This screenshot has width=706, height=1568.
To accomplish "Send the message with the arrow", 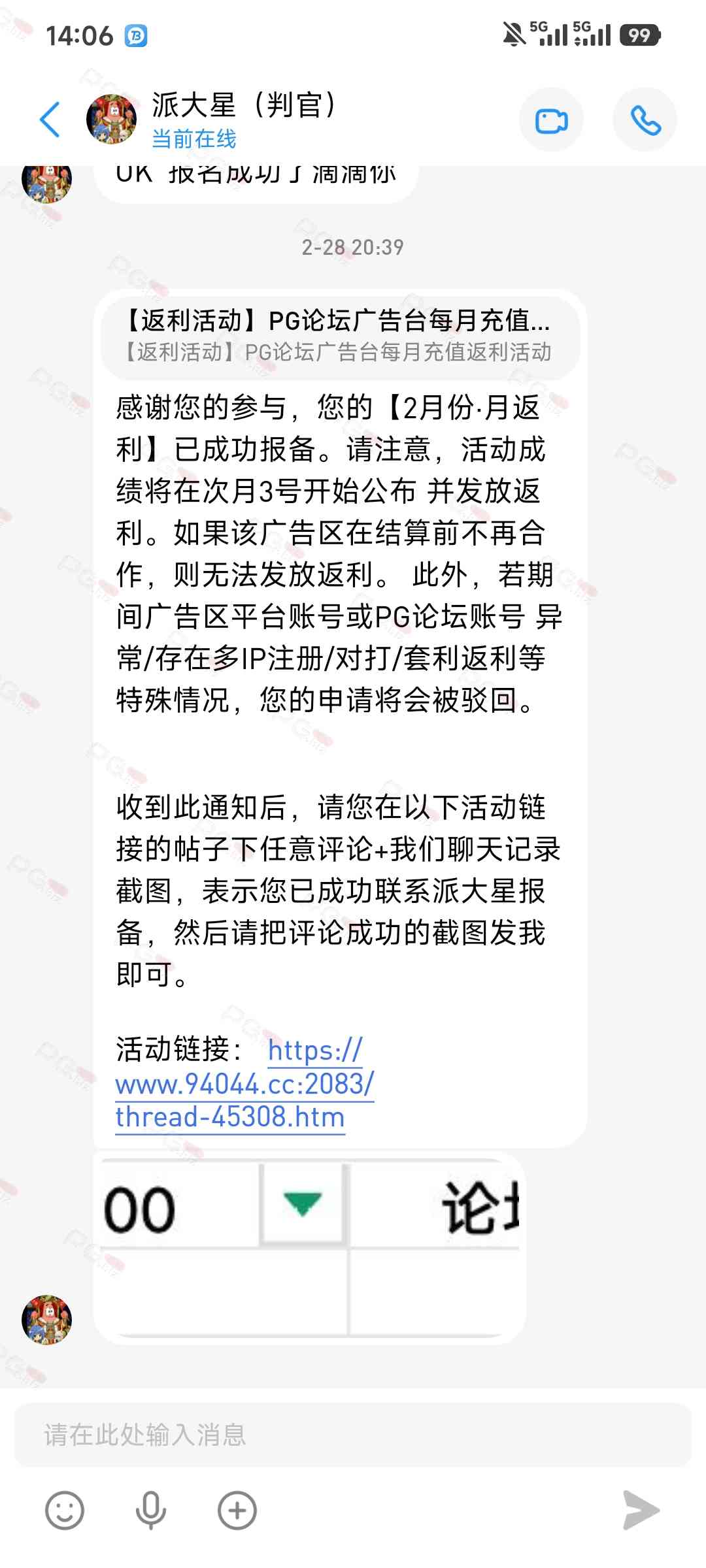I will (x=641, y=1511).
